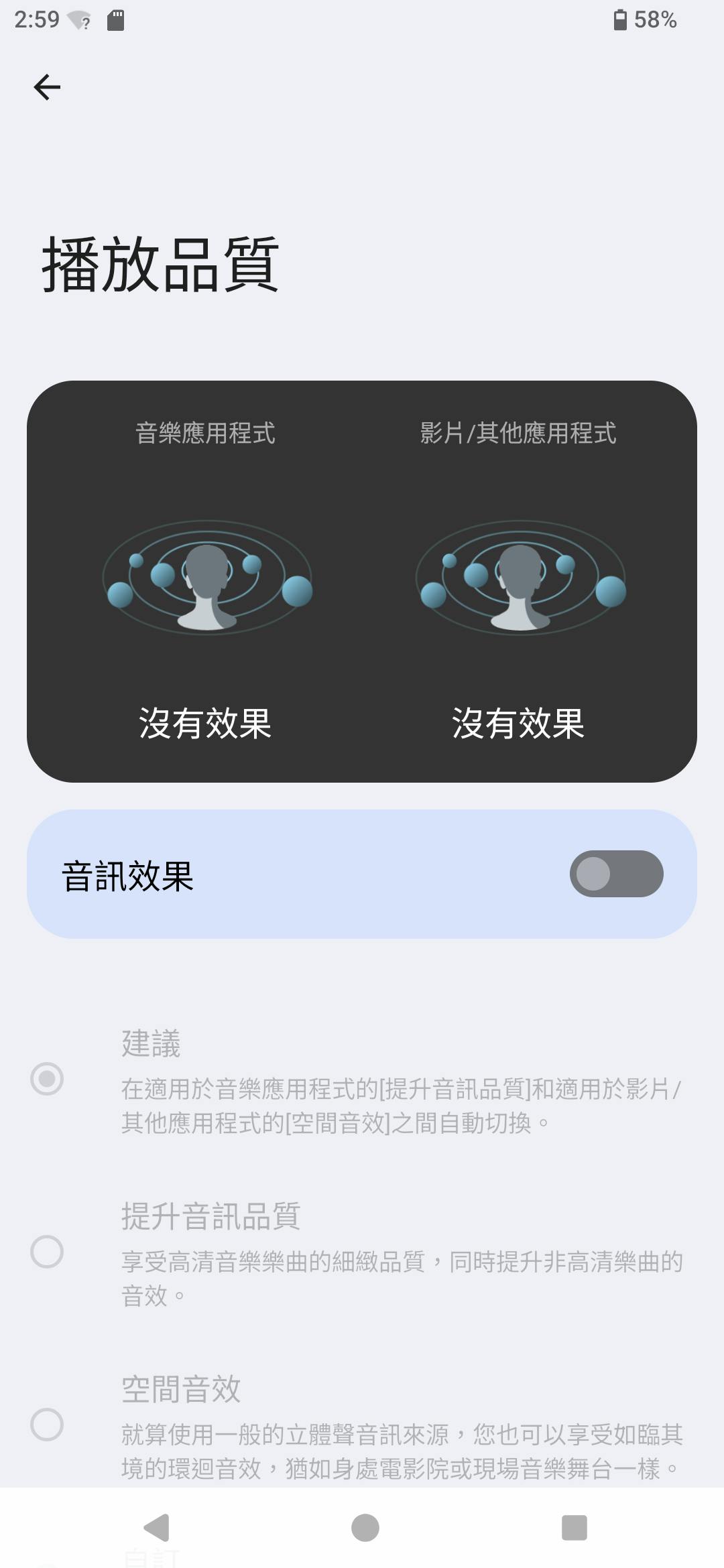
Task: Pick the 空間音效 radio option
Action: tap(47, 1424)
